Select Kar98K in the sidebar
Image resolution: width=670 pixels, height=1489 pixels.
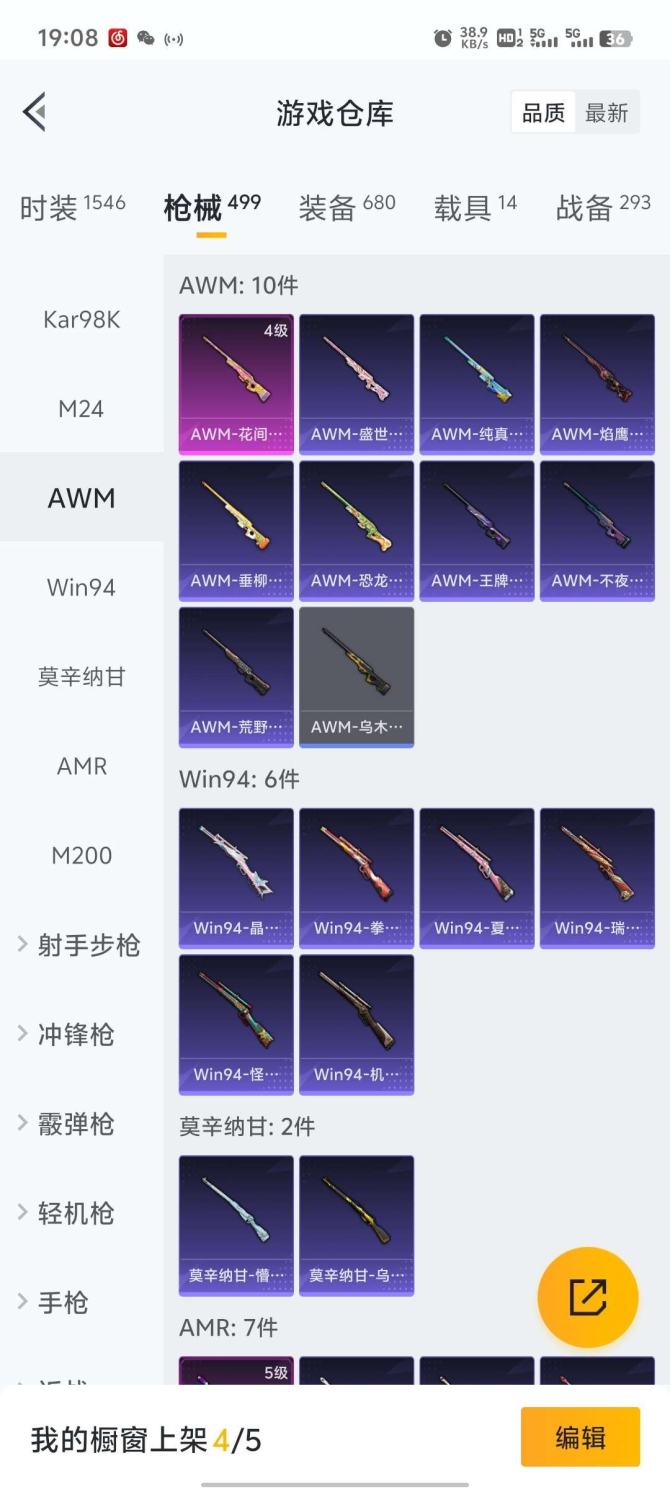click(x=81, y=320)
